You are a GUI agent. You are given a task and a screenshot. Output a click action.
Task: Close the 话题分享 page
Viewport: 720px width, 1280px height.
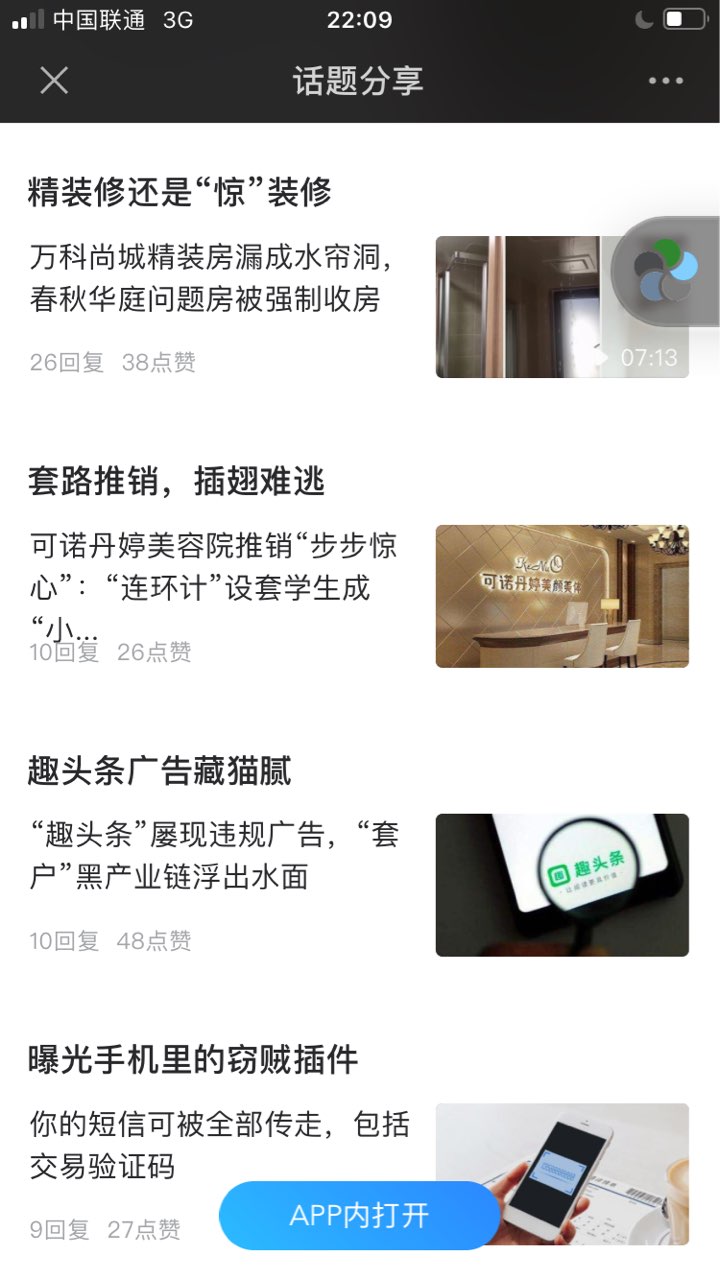pos(54,81)
